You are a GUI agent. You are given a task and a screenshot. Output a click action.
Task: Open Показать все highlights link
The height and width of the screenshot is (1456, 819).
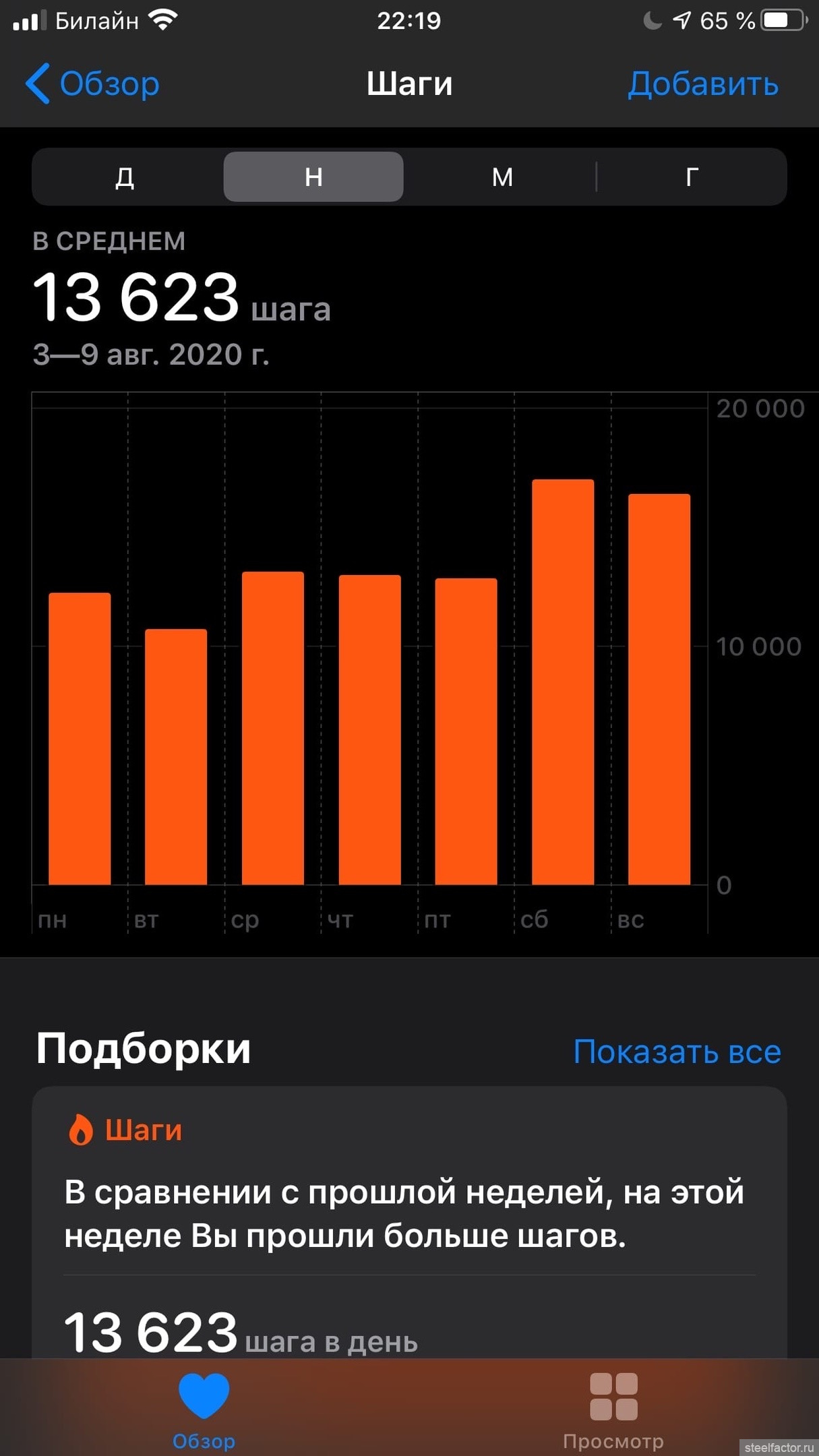point(677,1052)
